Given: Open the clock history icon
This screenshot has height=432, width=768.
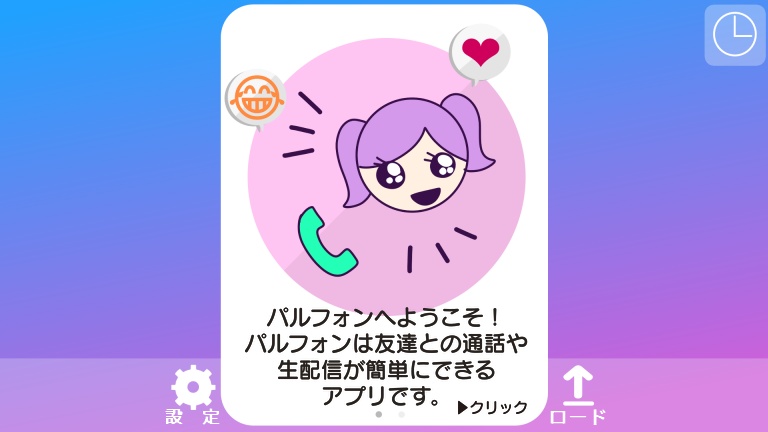Looking at the screenshot, I should point(734,35).
